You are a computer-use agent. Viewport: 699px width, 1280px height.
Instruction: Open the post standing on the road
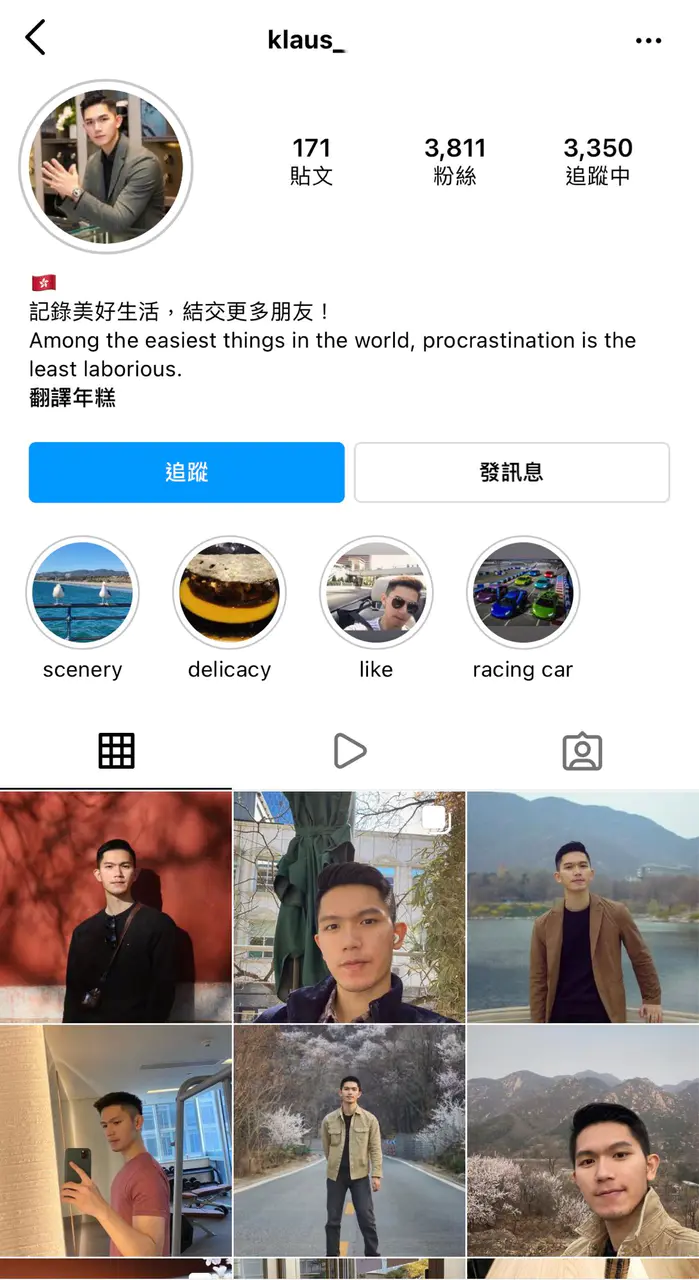tap(349, 1140)
